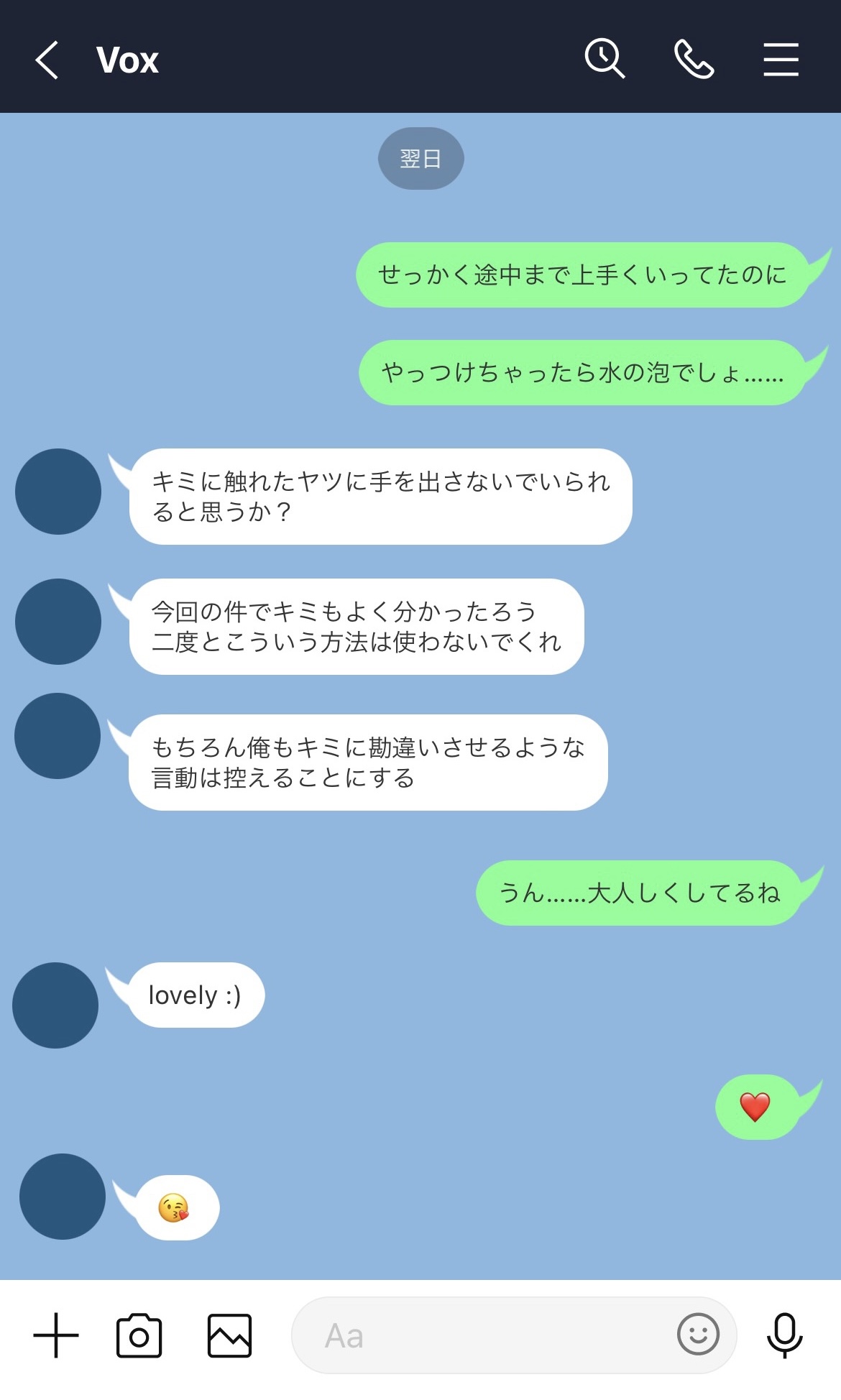This screenshot has width=841, height=1400.
Task: Start a voice call with Vox
Action: tap(694, 59)
